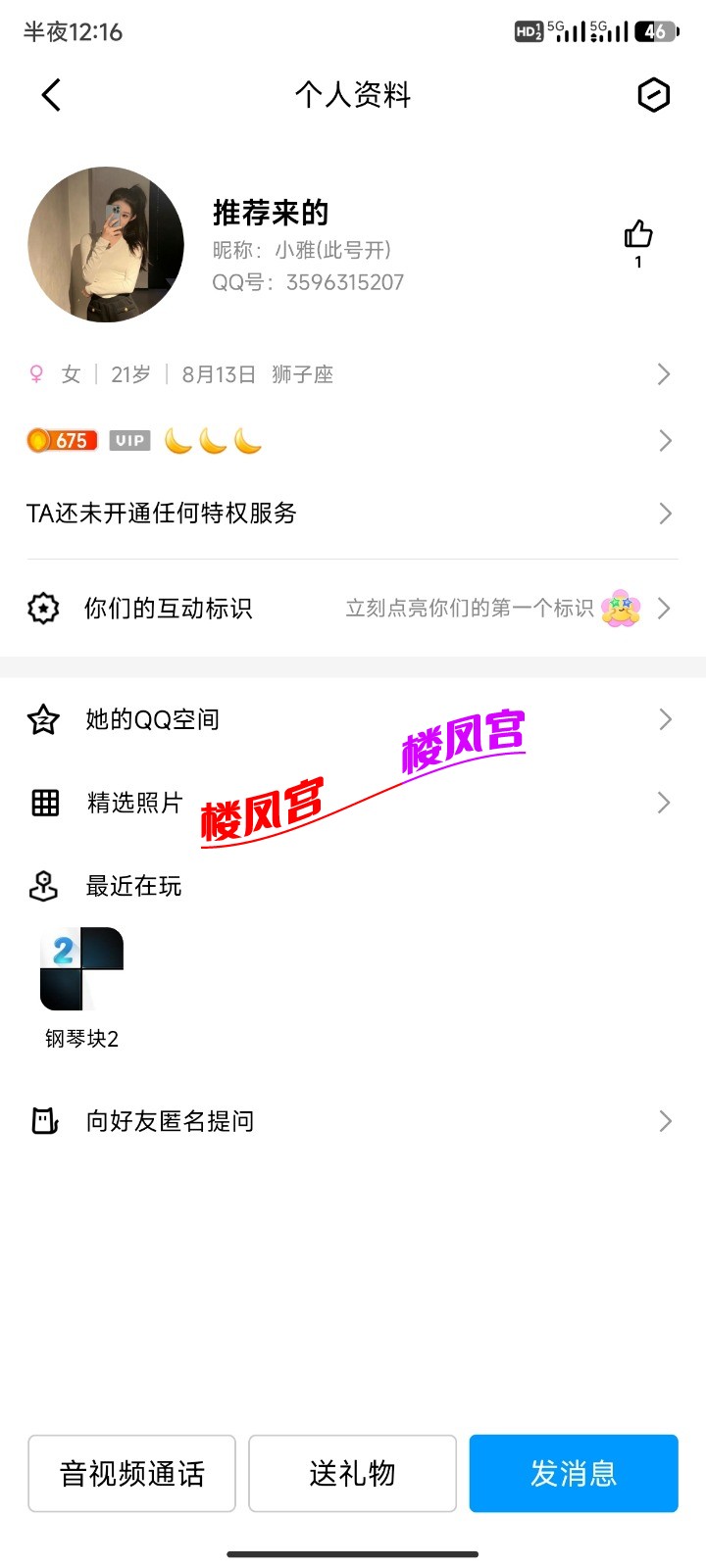Viewport: 706px width, 1568px height.
Task: Open the 钢琴块2 game
Action: click(81, 969)
